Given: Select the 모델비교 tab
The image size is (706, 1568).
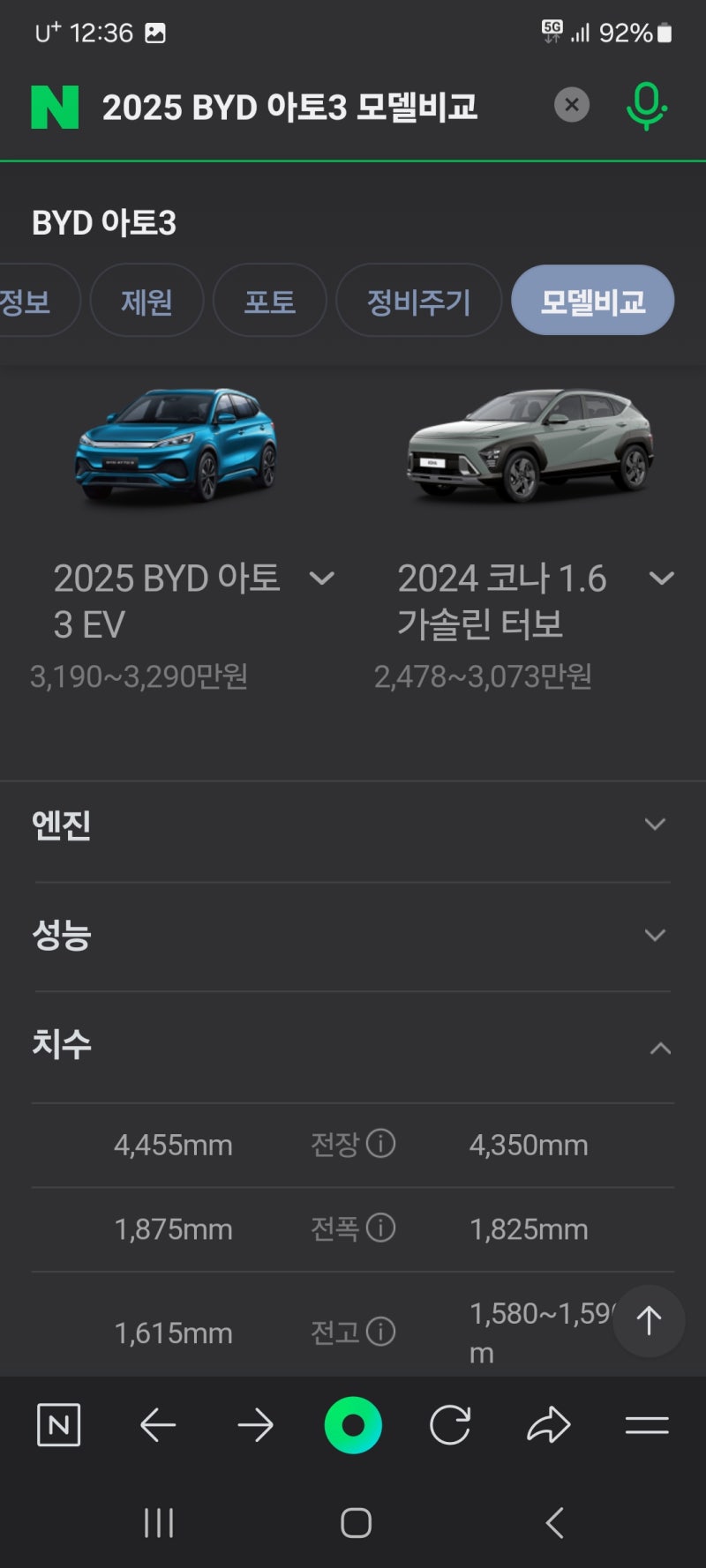Looking at the screenshot, I should point(592,301).
